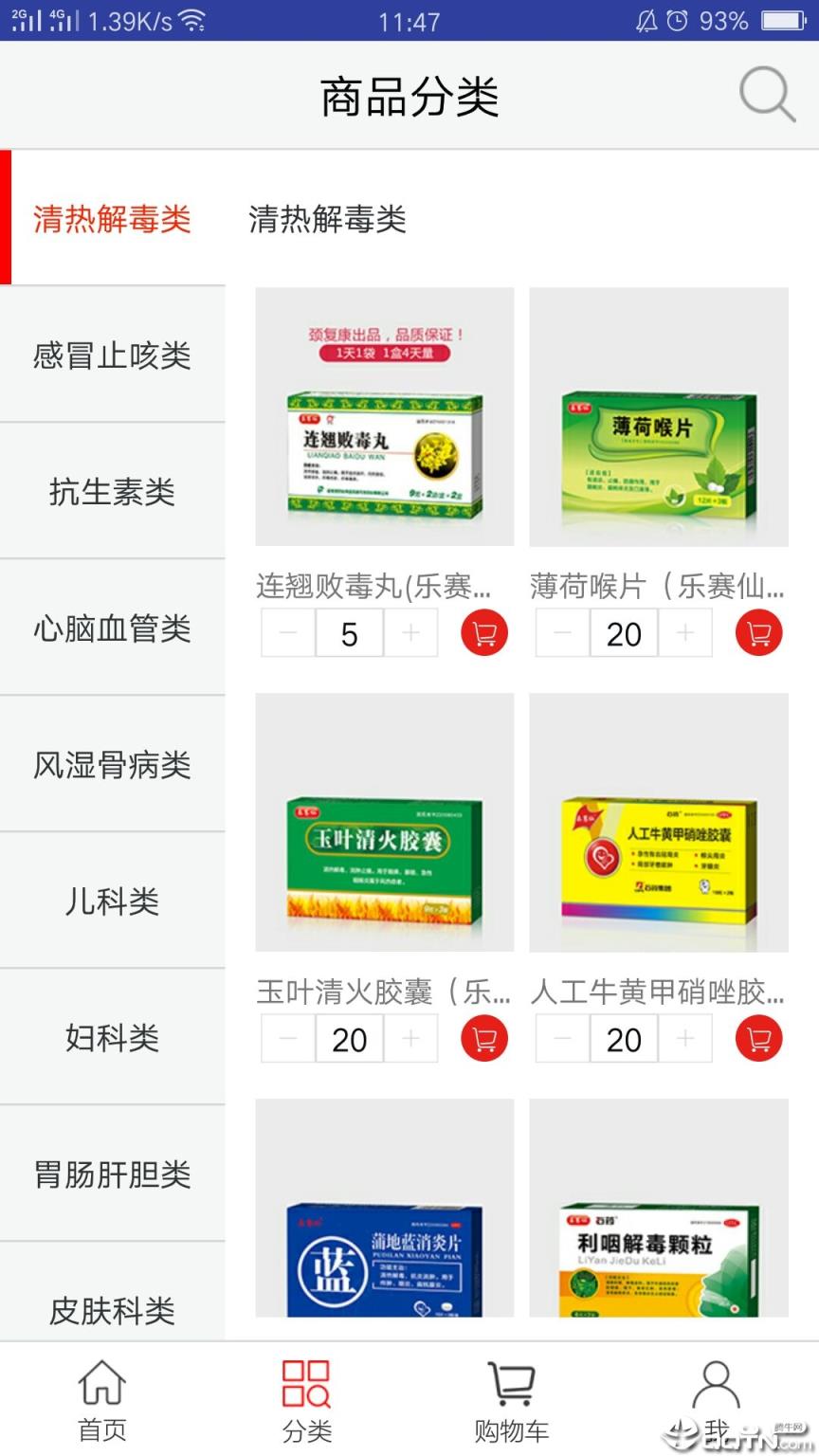Add 连翘败毒丸 to cart via red cart icon
Viewport: 819px width, 1456px height.
click(x=482, y=632)
